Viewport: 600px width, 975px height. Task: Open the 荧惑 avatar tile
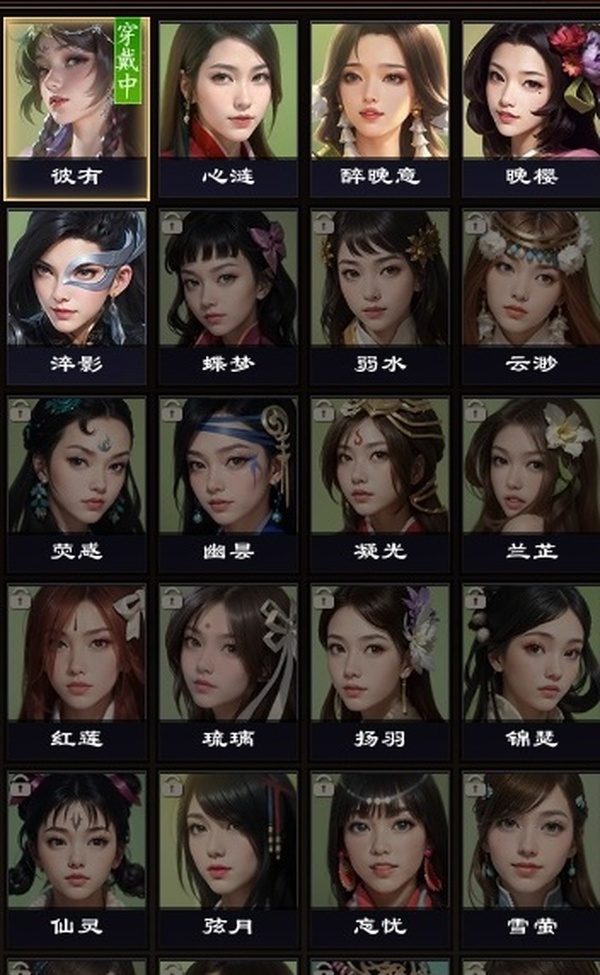[77, 466]
